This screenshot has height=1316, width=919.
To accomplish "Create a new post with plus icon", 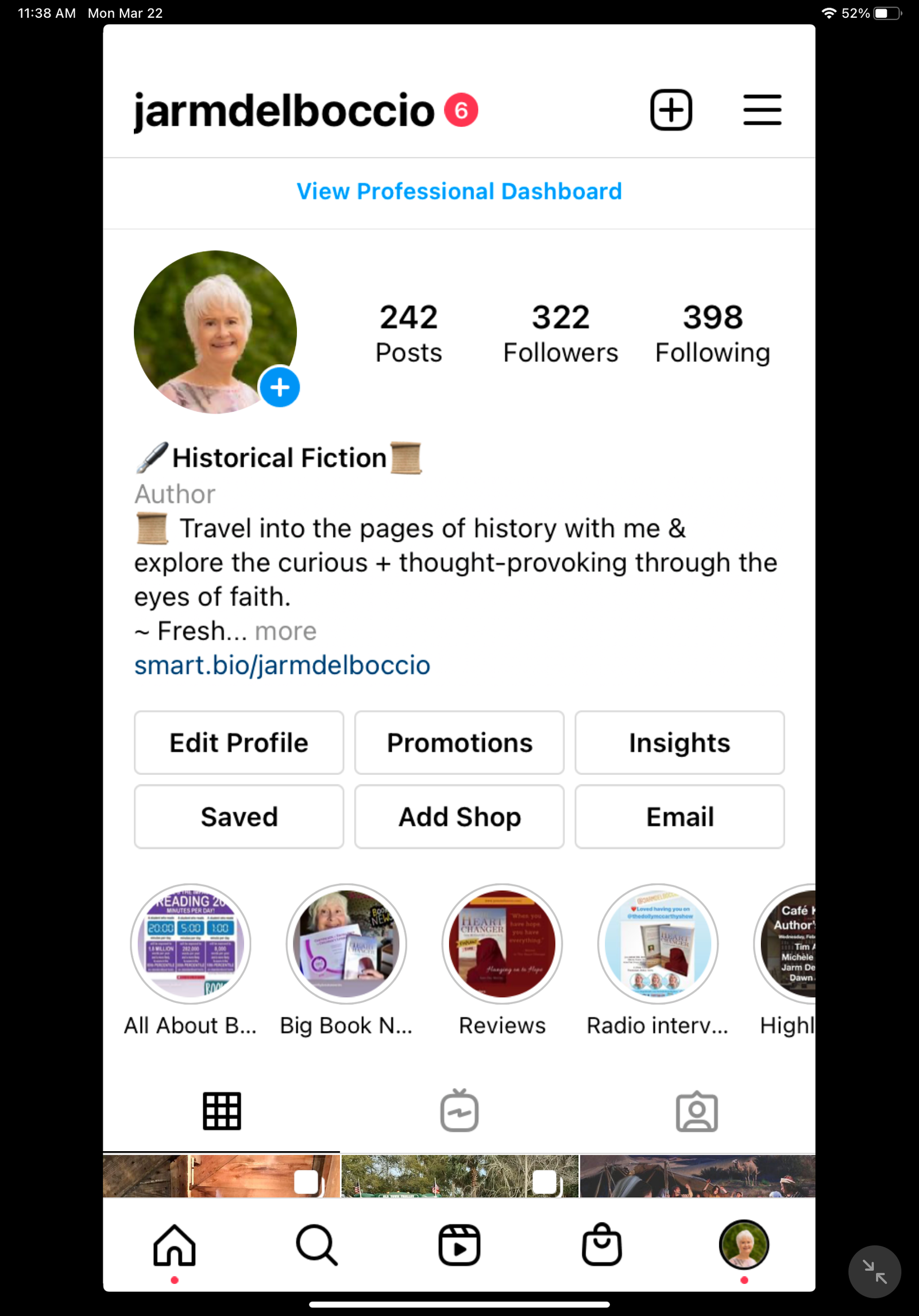I will [671, 110].
